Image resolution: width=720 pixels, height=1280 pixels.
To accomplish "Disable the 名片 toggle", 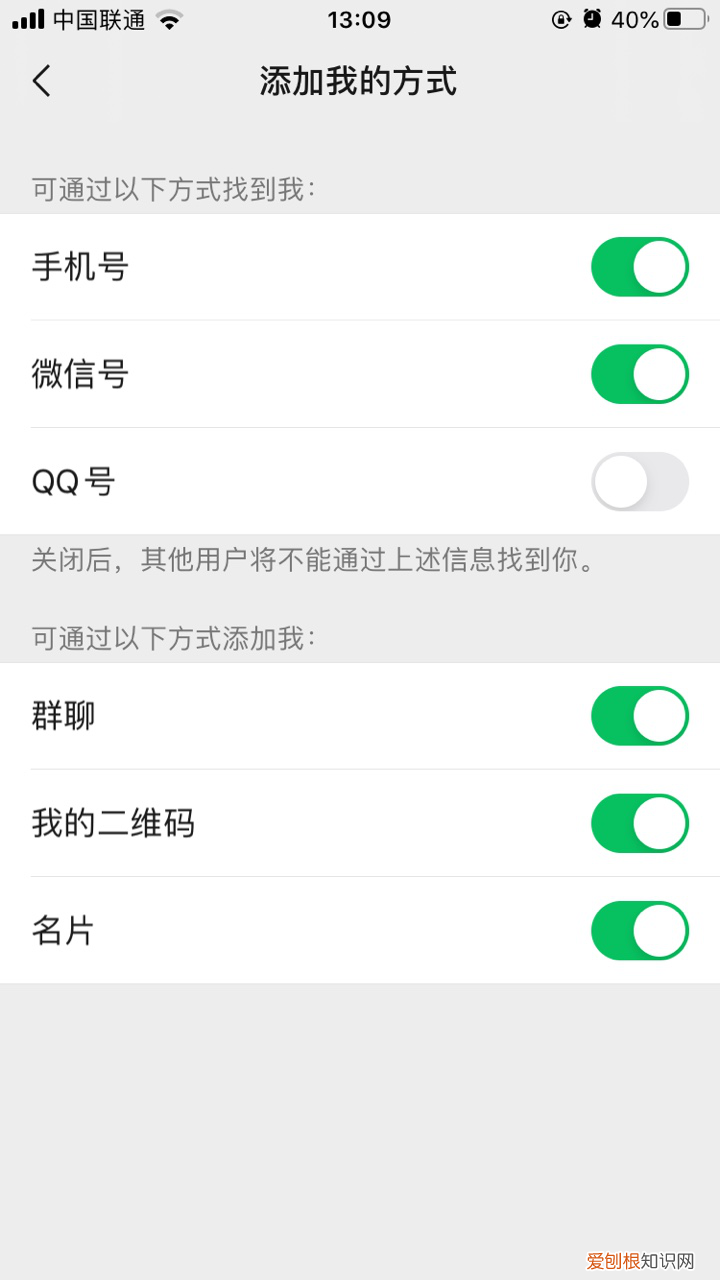I will click(639, 930).
